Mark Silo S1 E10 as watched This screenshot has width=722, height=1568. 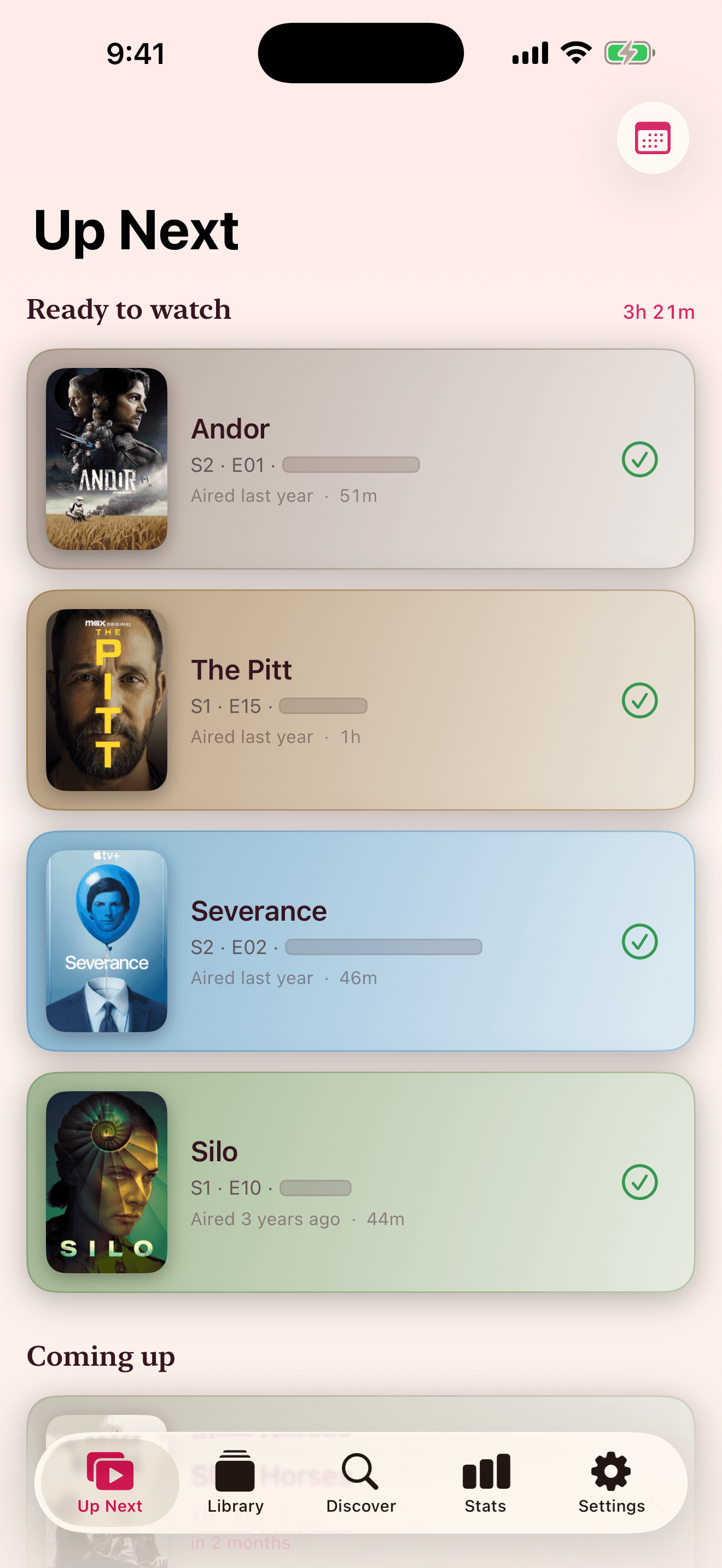tap(639, 1182)
